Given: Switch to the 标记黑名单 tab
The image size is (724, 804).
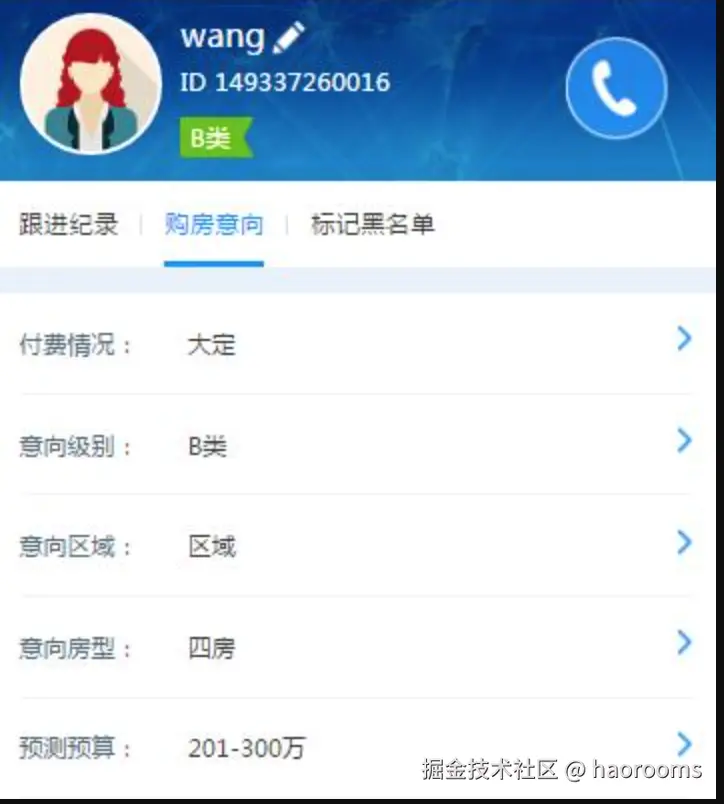Looking at the screenshot, I should pyautogui.click(x=373, y=224).
